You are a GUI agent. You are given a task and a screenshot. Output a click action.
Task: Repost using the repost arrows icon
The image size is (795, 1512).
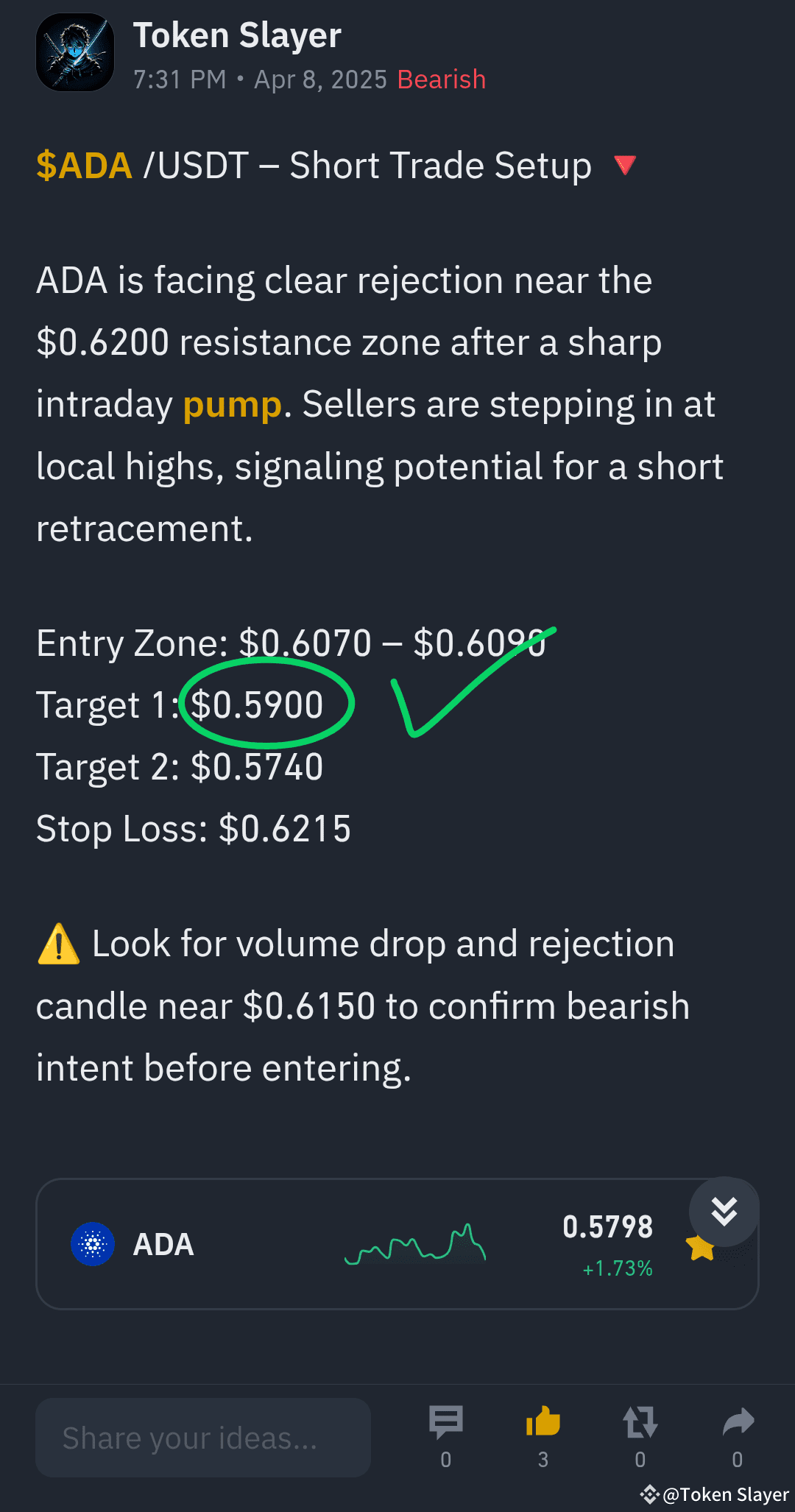coord(640,1422)
